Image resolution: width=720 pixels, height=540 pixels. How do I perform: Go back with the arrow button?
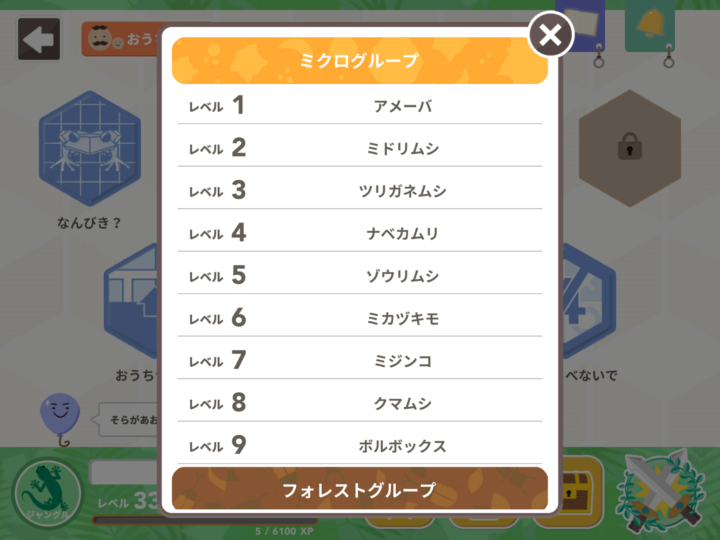point(39,39)
